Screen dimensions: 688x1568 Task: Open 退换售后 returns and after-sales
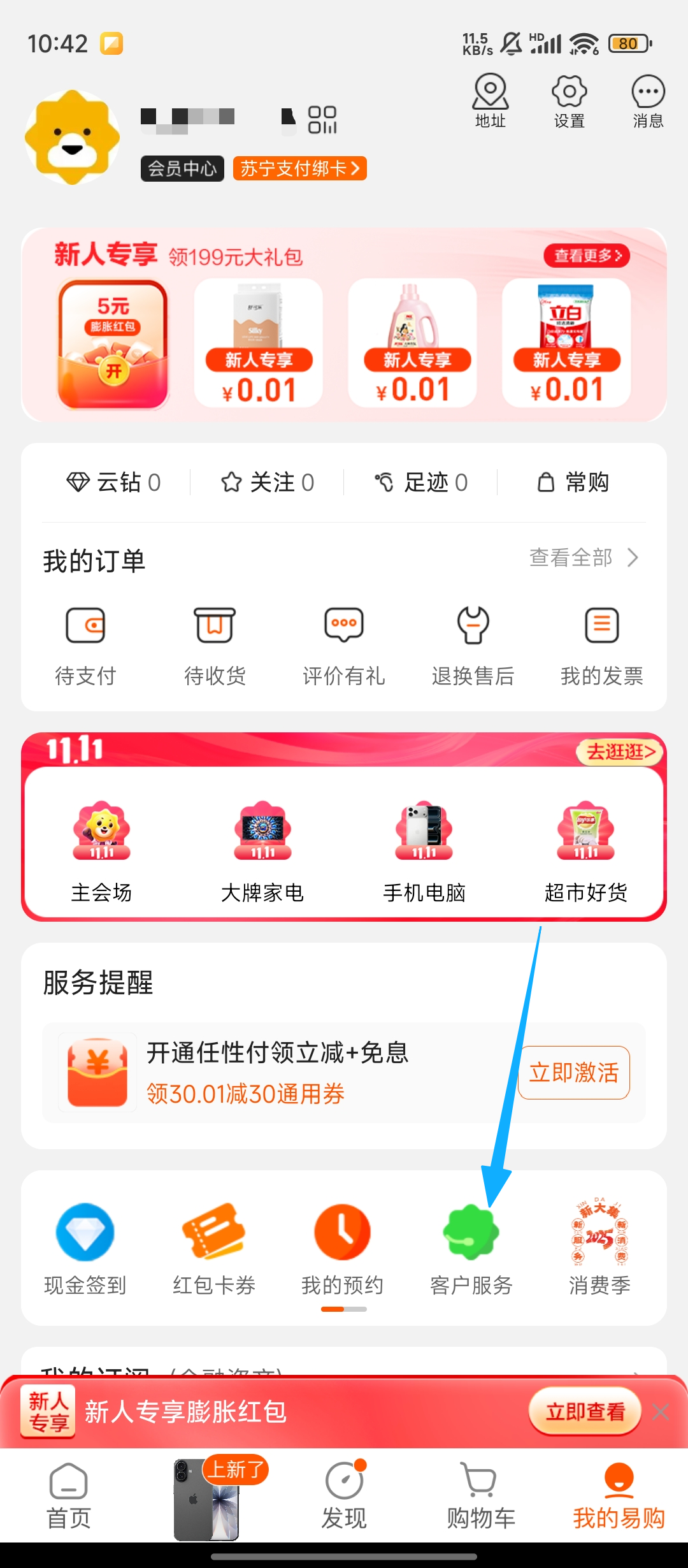(x=473, y=644)
